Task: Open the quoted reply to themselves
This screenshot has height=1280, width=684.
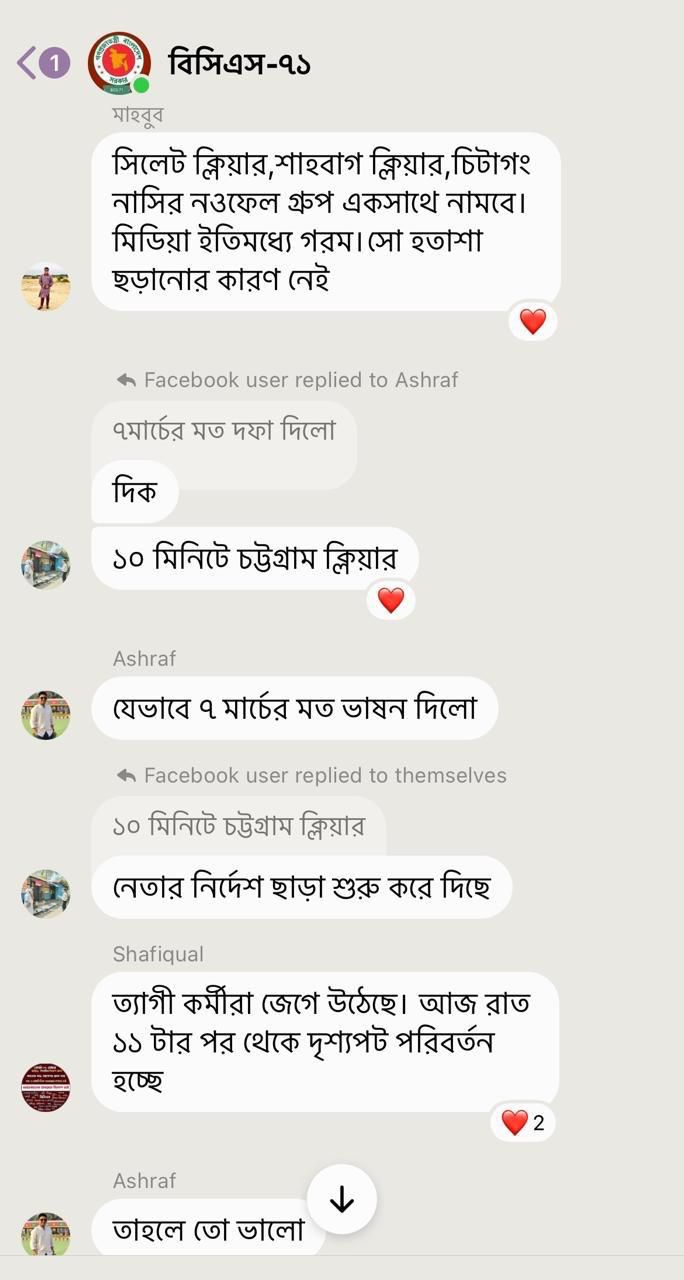Action: 238,827
